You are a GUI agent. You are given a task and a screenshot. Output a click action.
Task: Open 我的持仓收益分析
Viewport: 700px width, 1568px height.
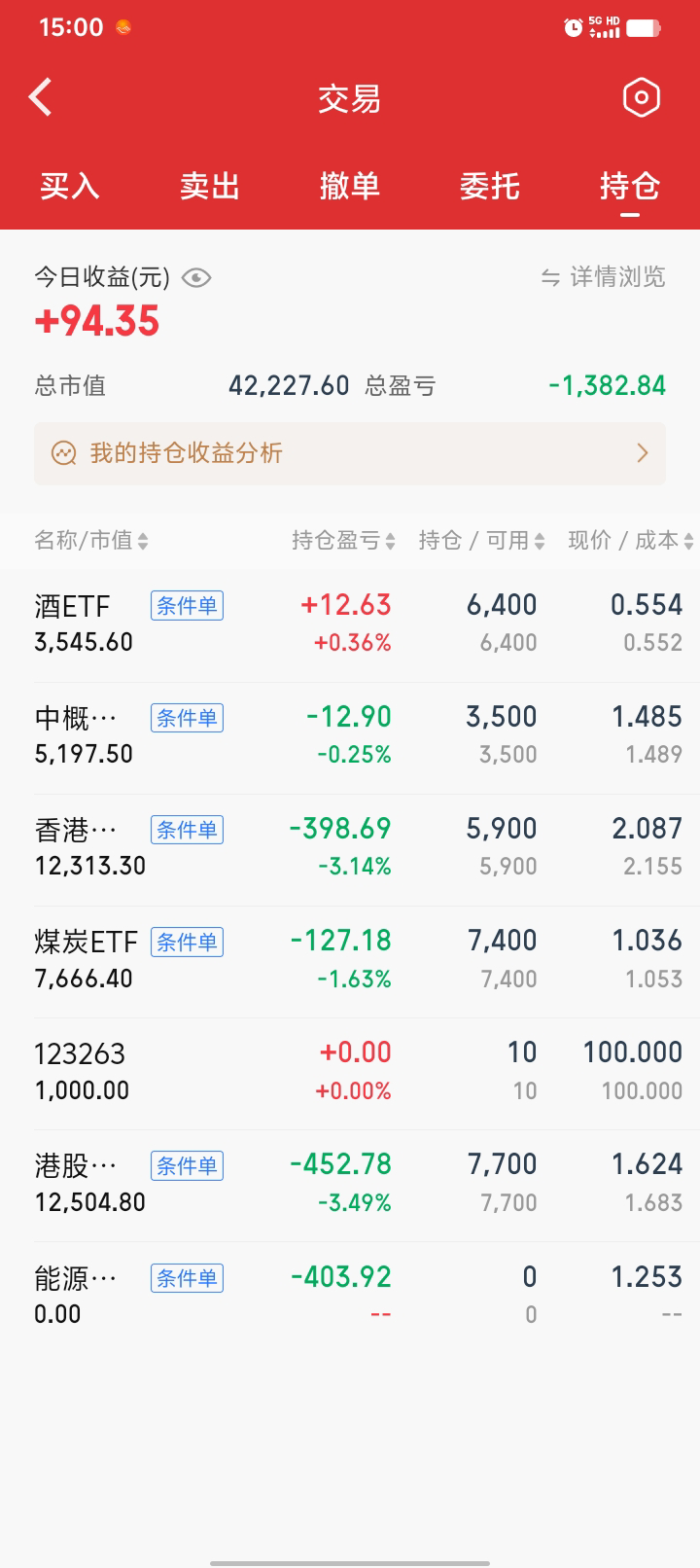click(x=350, y=453)
